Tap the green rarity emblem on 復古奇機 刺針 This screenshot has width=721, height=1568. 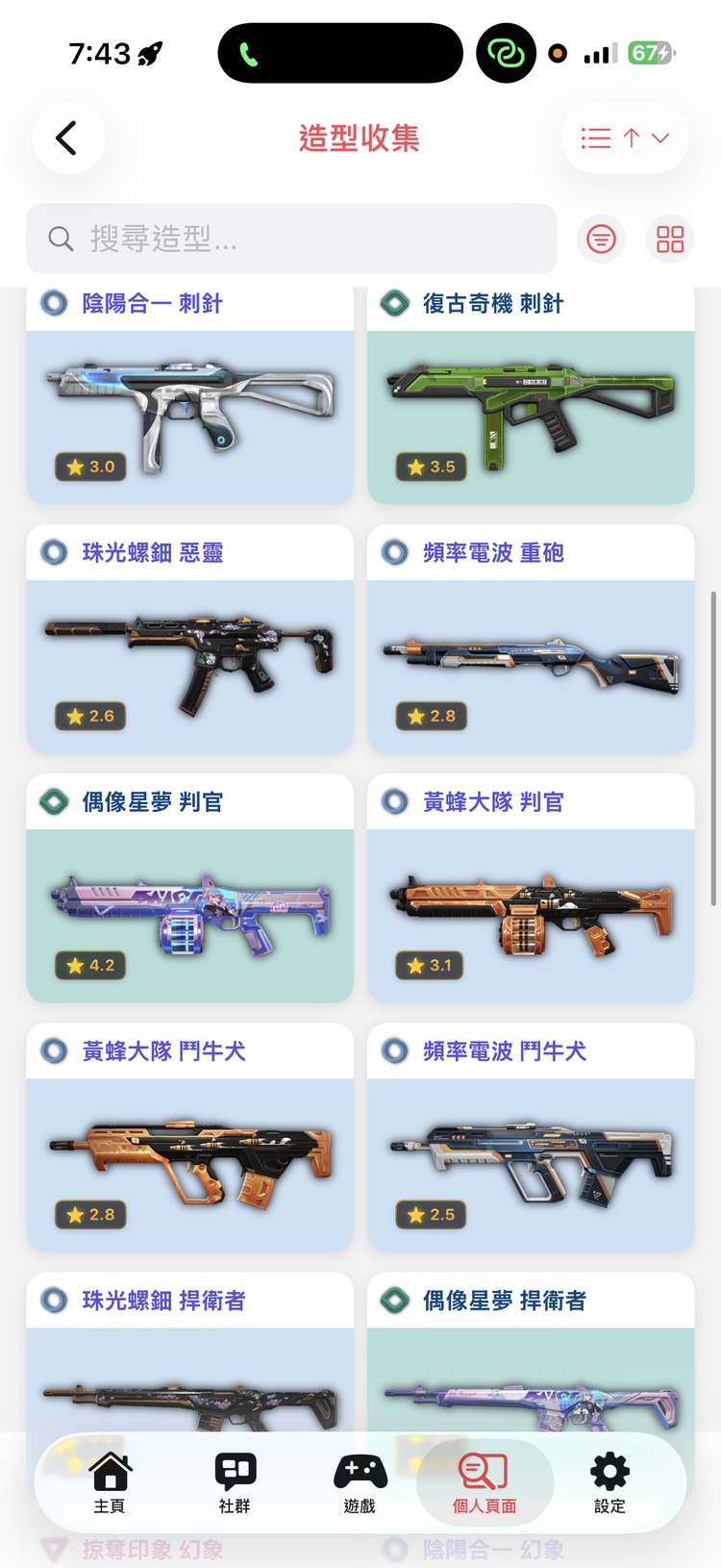point(393,304)
